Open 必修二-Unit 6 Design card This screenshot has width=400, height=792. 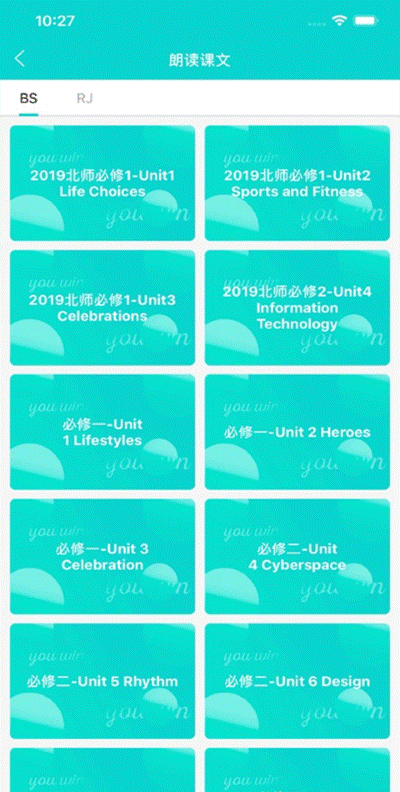[x=297, y=681]
